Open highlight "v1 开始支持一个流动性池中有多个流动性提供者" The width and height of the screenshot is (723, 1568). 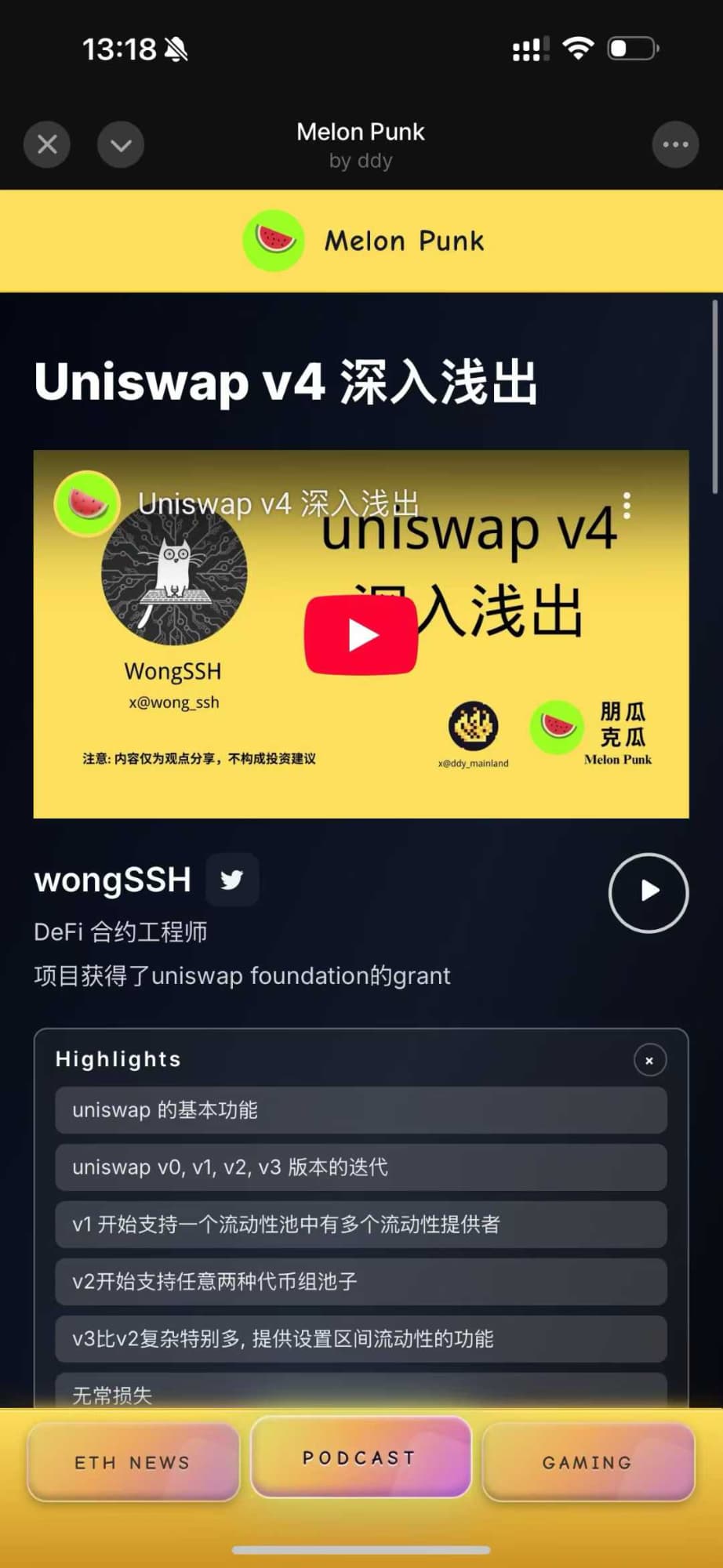tap(361, 1225)
